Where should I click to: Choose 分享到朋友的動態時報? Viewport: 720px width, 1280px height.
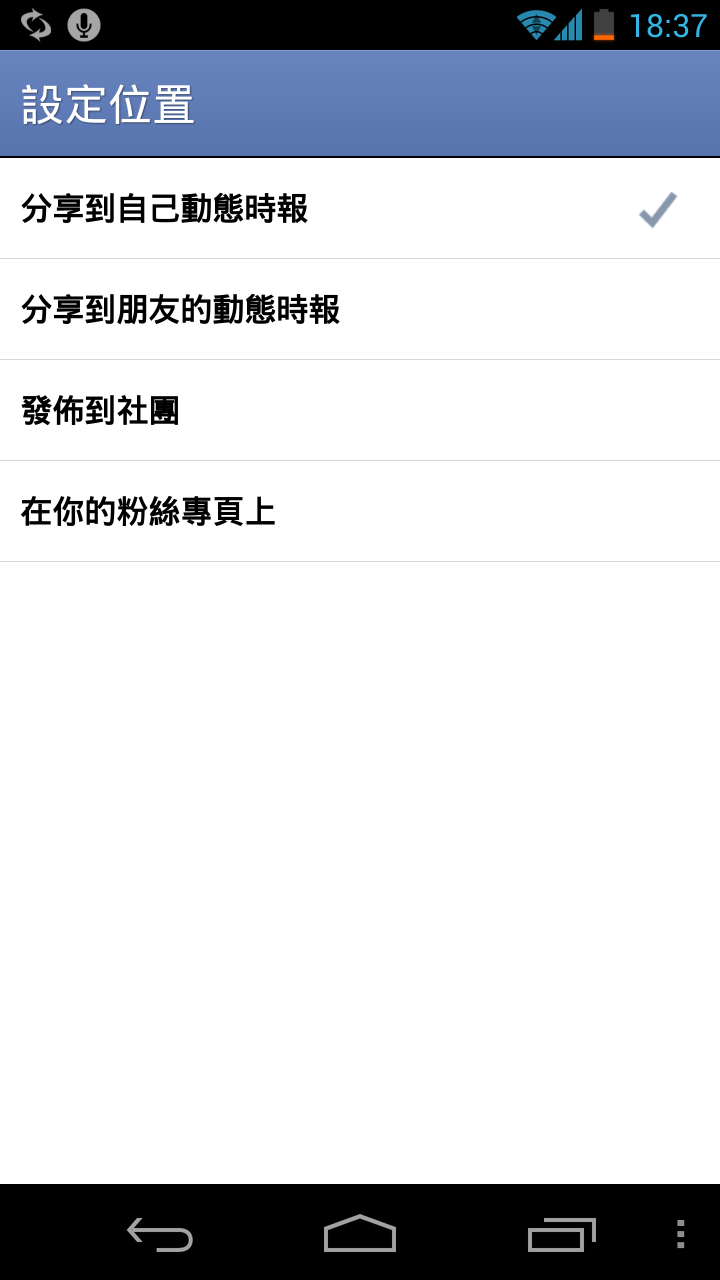point(360,310)
